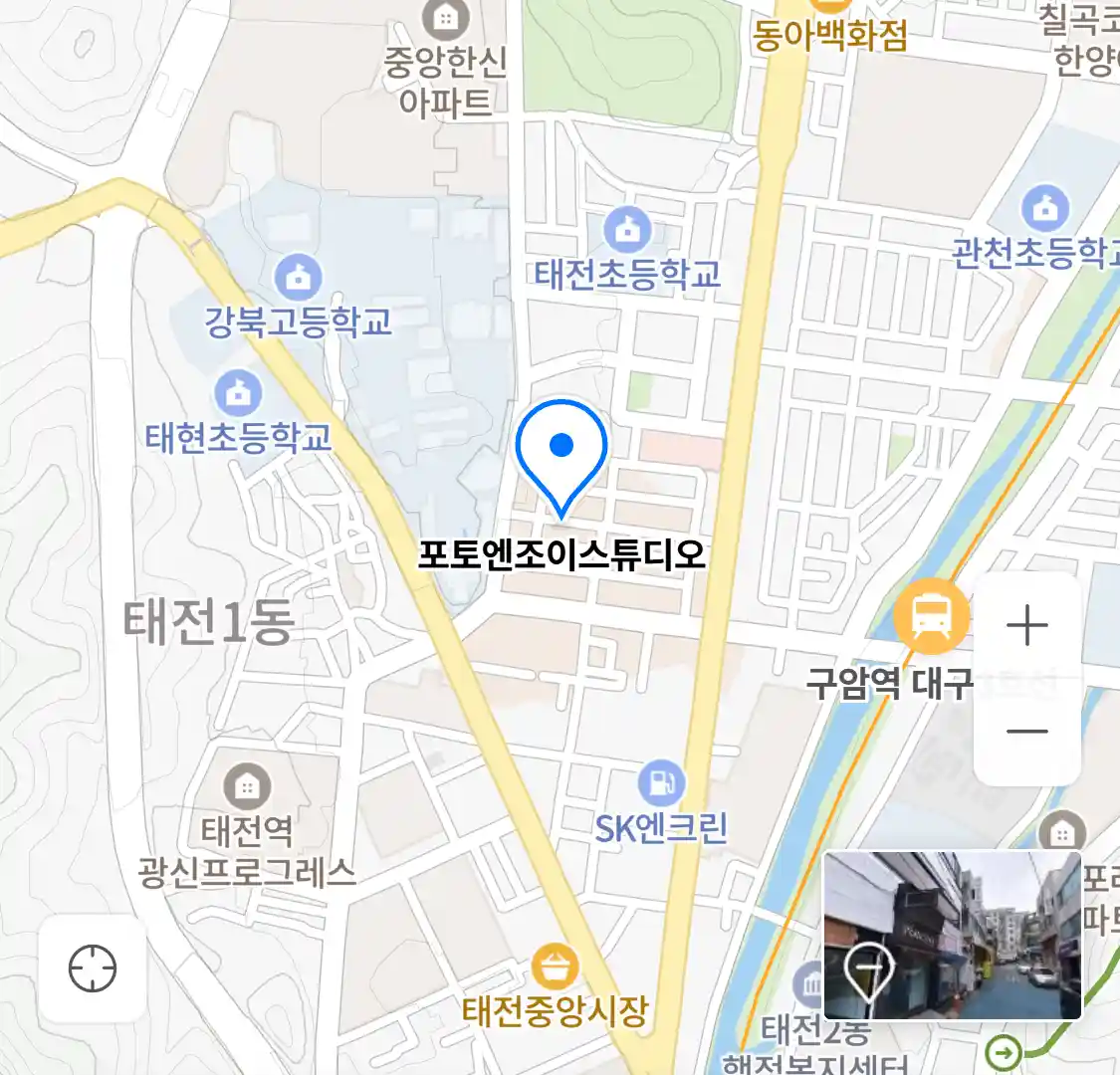The width and height of the screenshot is (1120, 1075).
Task: Select the 태전중앙시장 market marker
Action: pos(555,967)
